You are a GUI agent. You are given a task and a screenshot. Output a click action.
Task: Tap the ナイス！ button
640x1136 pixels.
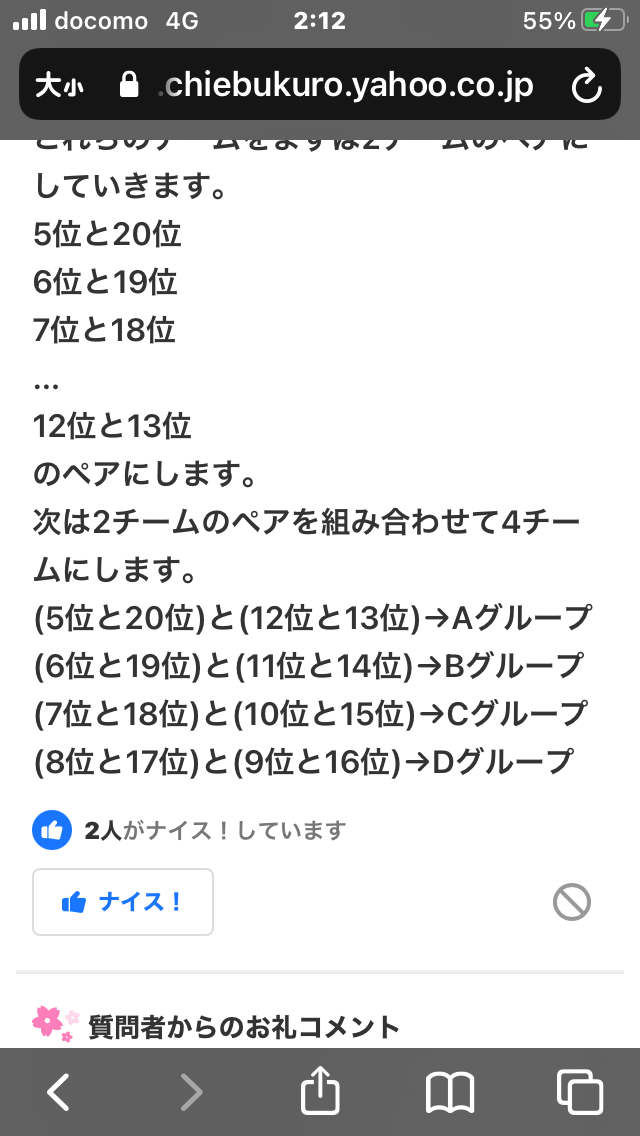point(123,902)
